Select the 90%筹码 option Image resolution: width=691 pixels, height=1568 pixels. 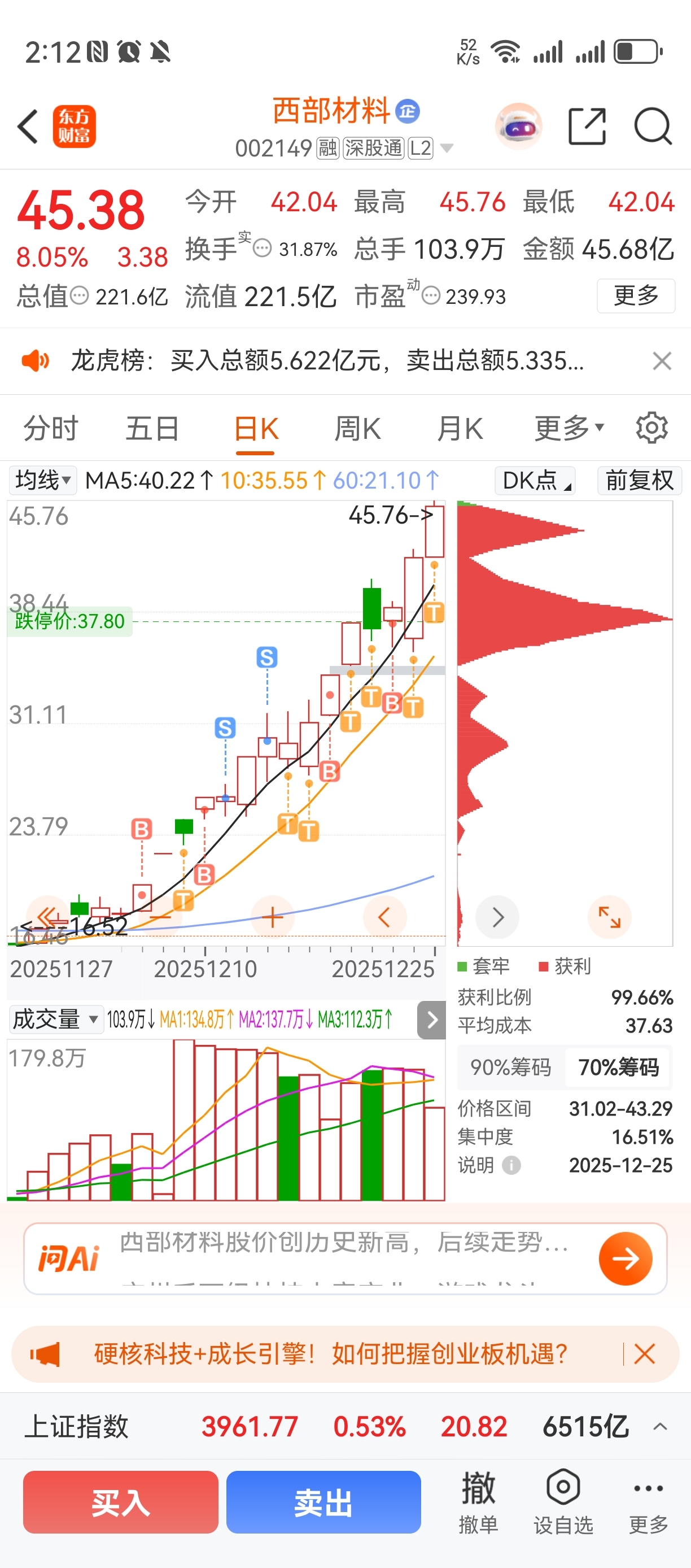point(511,1067)
